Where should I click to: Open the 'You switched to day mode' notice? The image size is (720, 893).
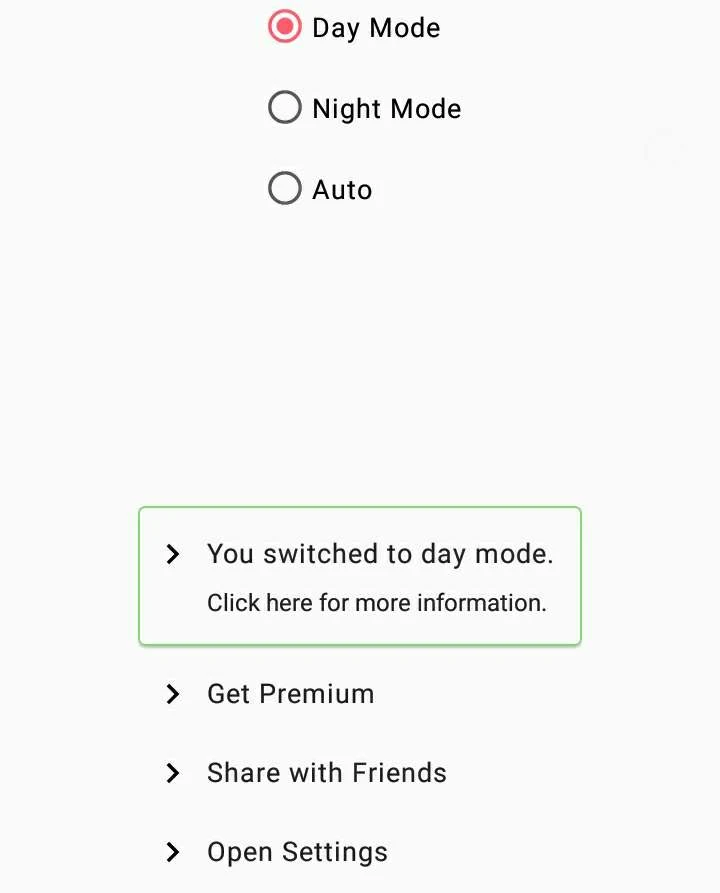(x=360, y=576)
